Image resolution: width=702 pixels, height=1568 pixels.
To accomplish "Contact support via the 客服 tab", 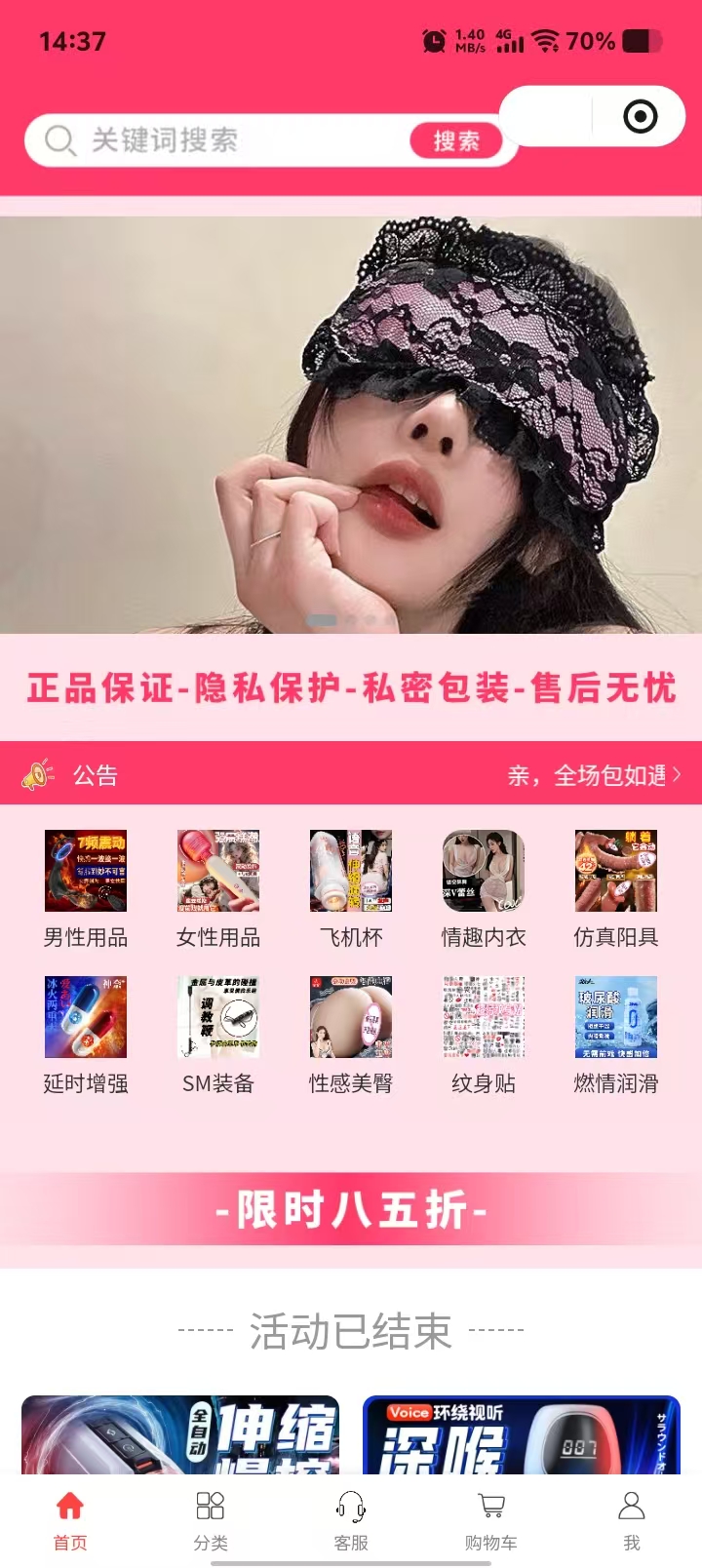I will pyautogui.click(x=351, y=1519).
